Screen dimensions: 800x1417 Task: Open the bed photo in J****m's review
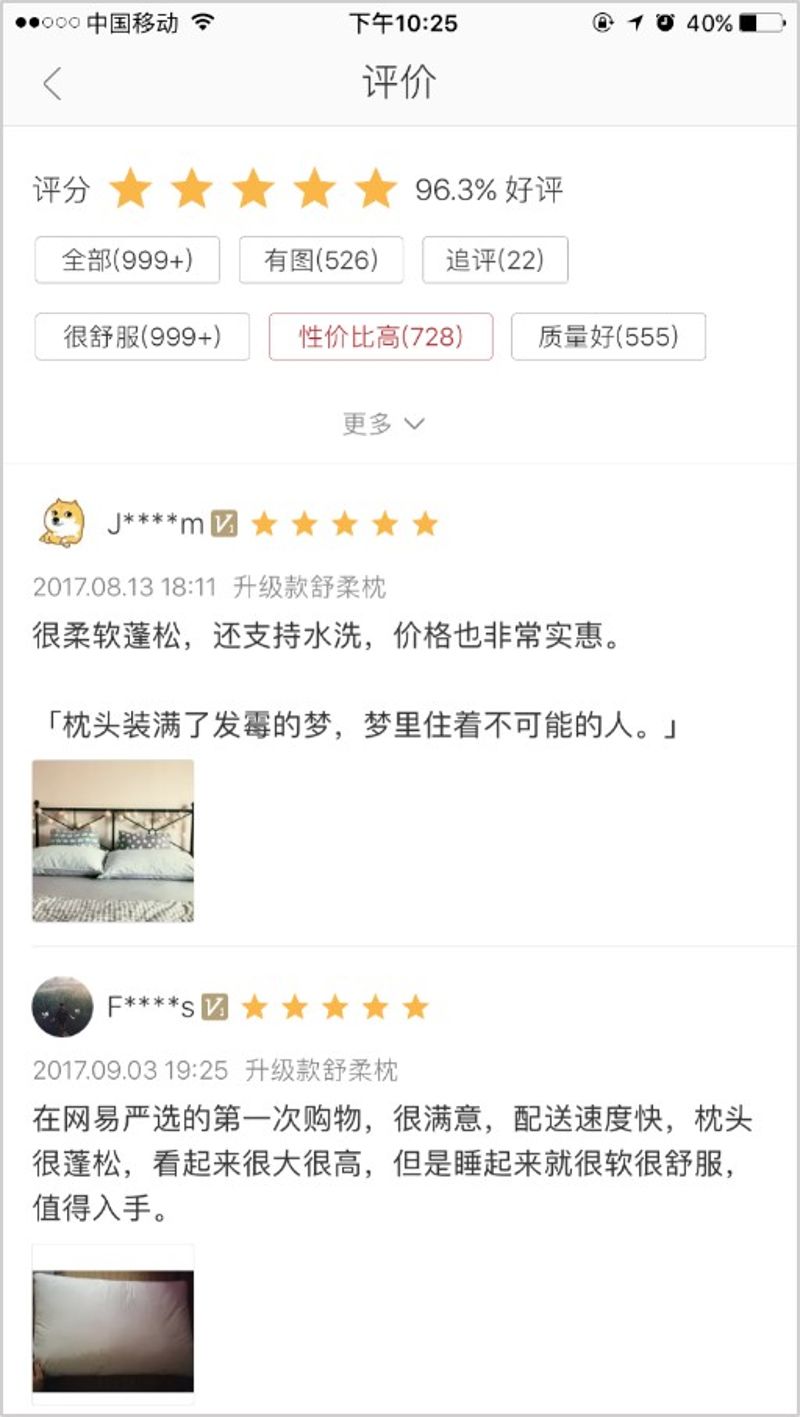[113, 840]
